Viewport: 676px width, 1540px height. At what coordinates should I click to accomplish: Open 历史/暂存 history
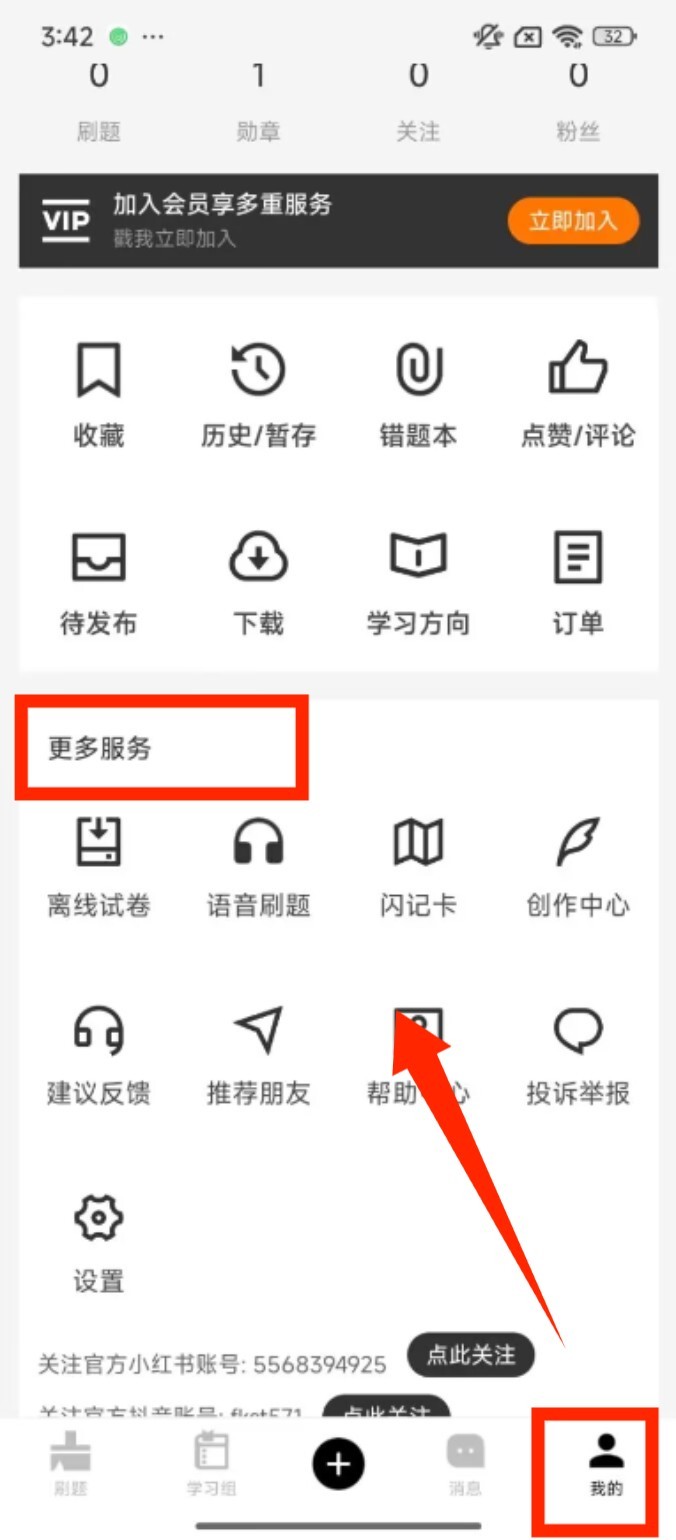(x=258, y=394)
